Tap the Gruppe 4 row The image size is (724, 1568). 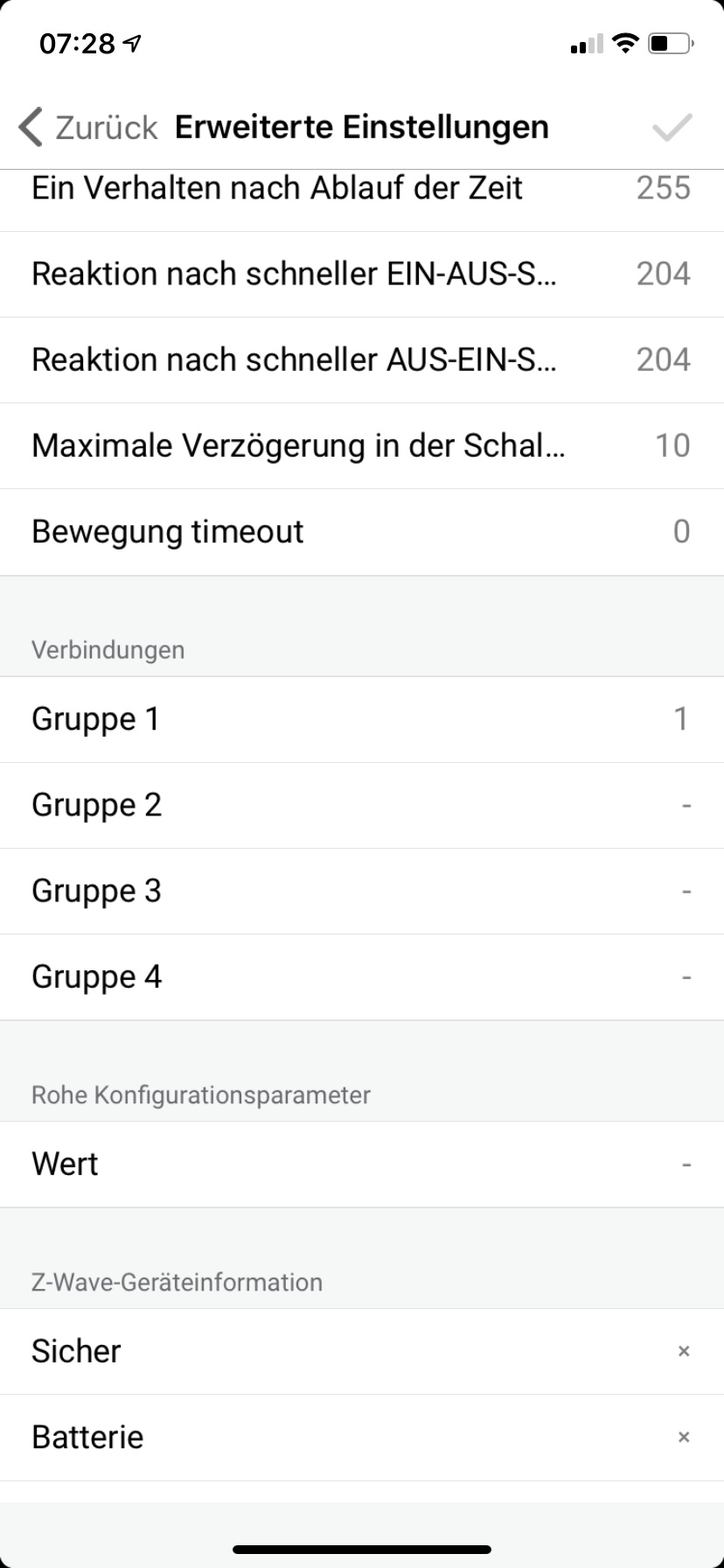tap(362, 976)
